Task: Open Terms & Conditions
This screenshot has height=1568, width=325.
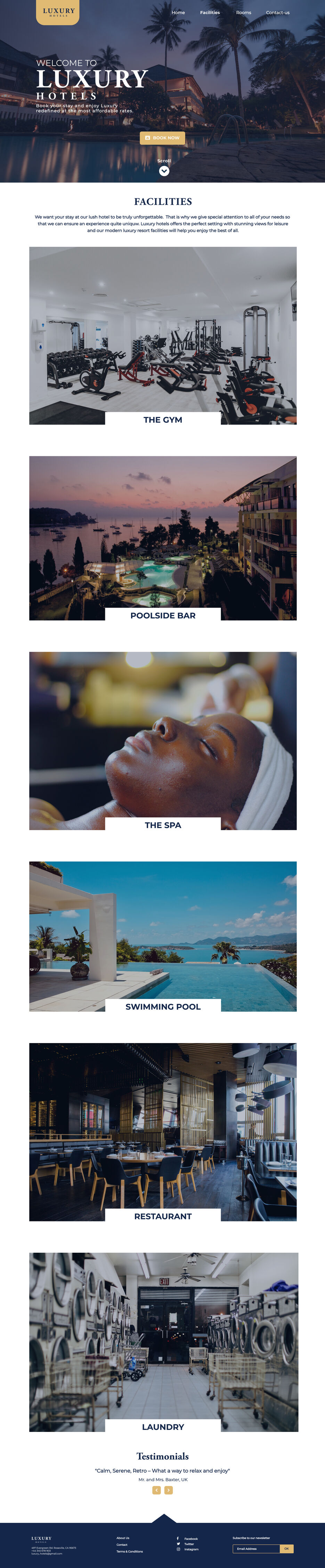Action: coord(129,1551)
